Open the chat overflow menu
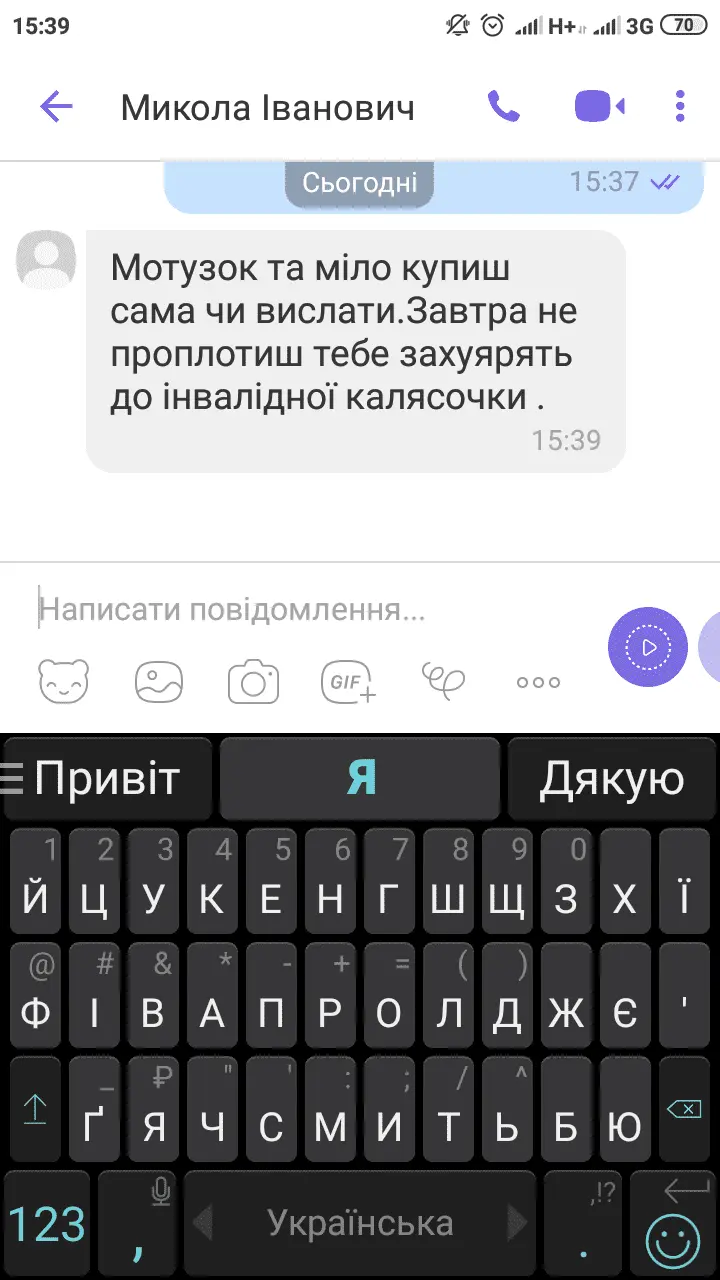The height and width of the screenshot is (1280, 720). click(680, 106)
